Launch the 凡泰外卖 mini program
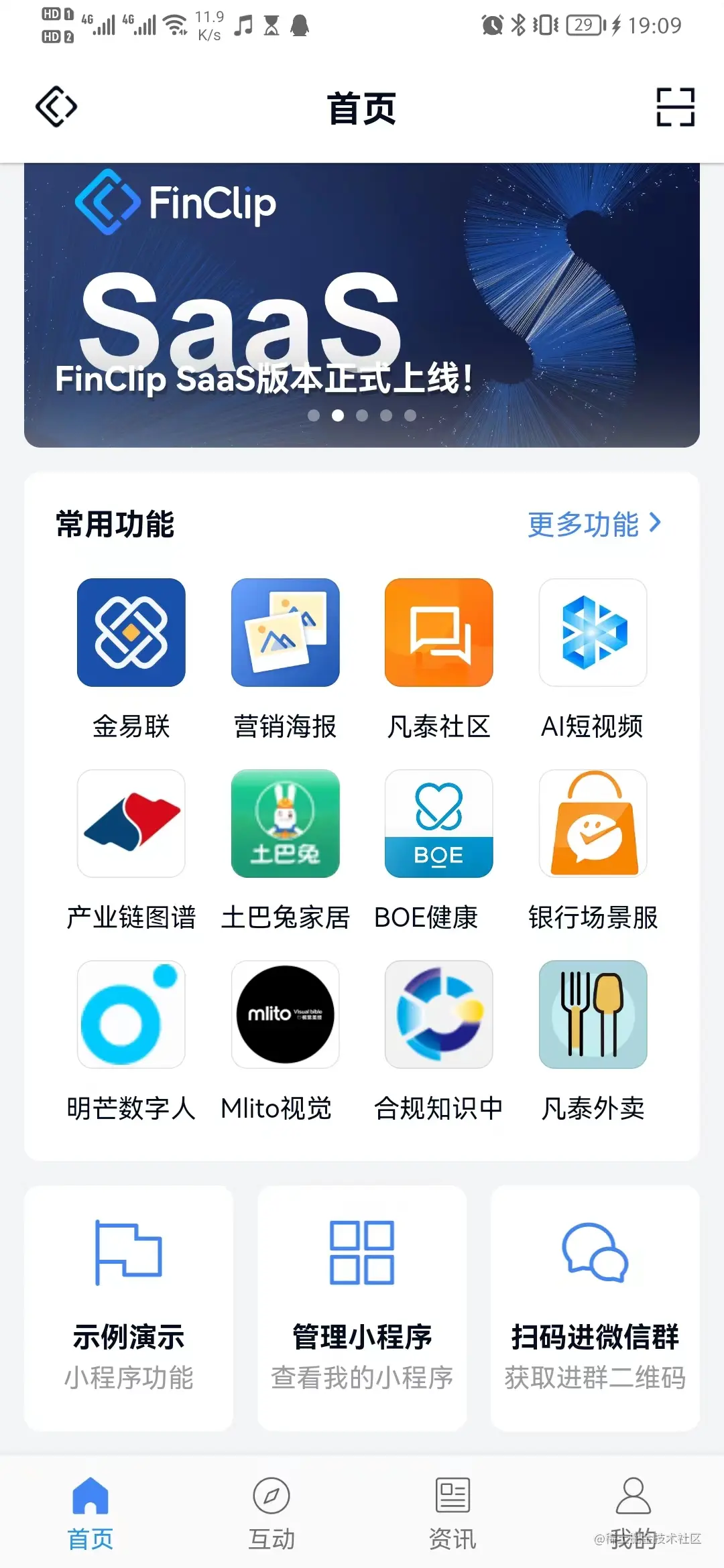The image size is (724, 1568). [593, 1014]
